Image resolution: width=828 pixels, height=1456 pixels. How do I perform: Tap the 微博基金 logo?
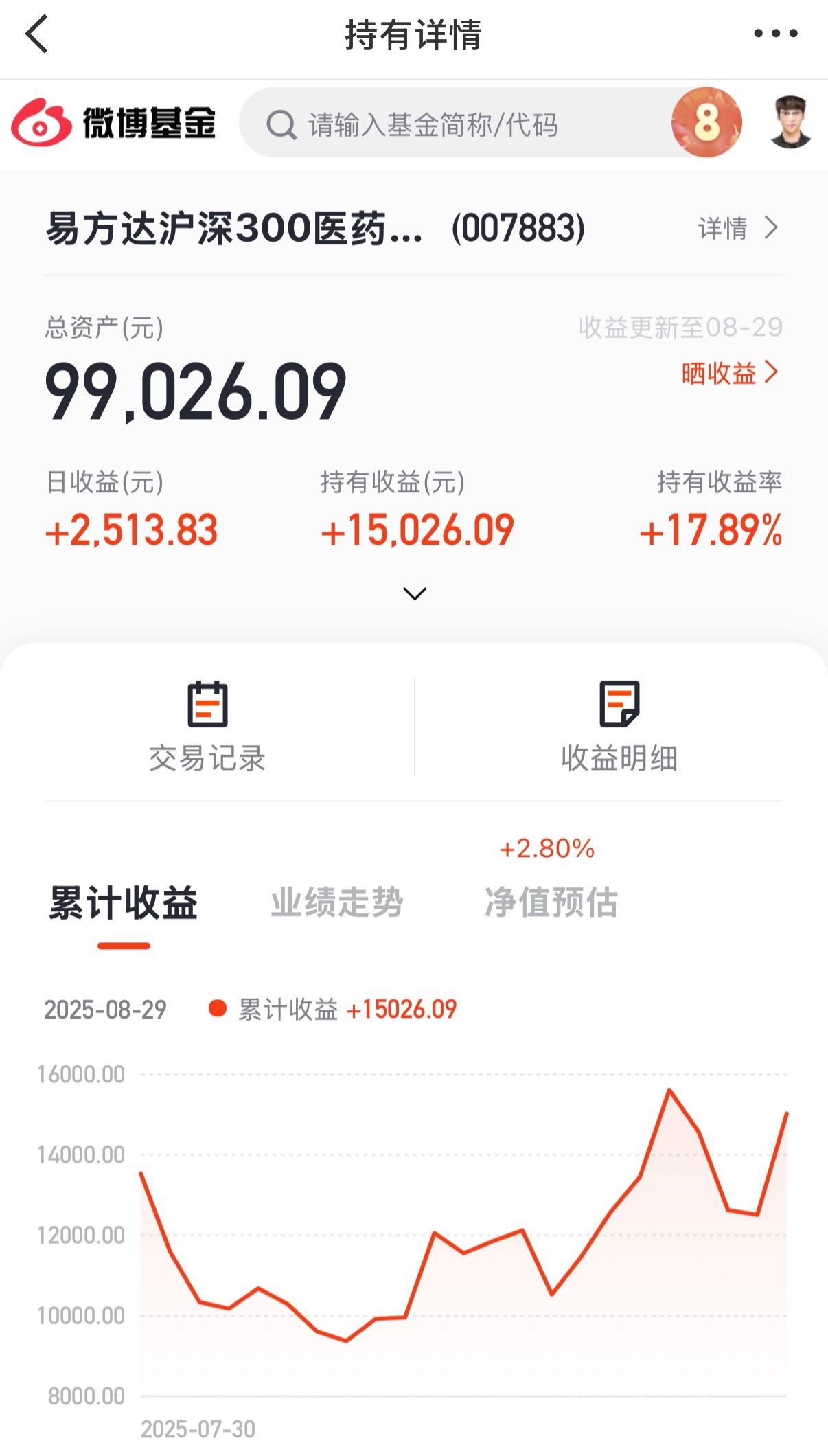click(117, 122)
